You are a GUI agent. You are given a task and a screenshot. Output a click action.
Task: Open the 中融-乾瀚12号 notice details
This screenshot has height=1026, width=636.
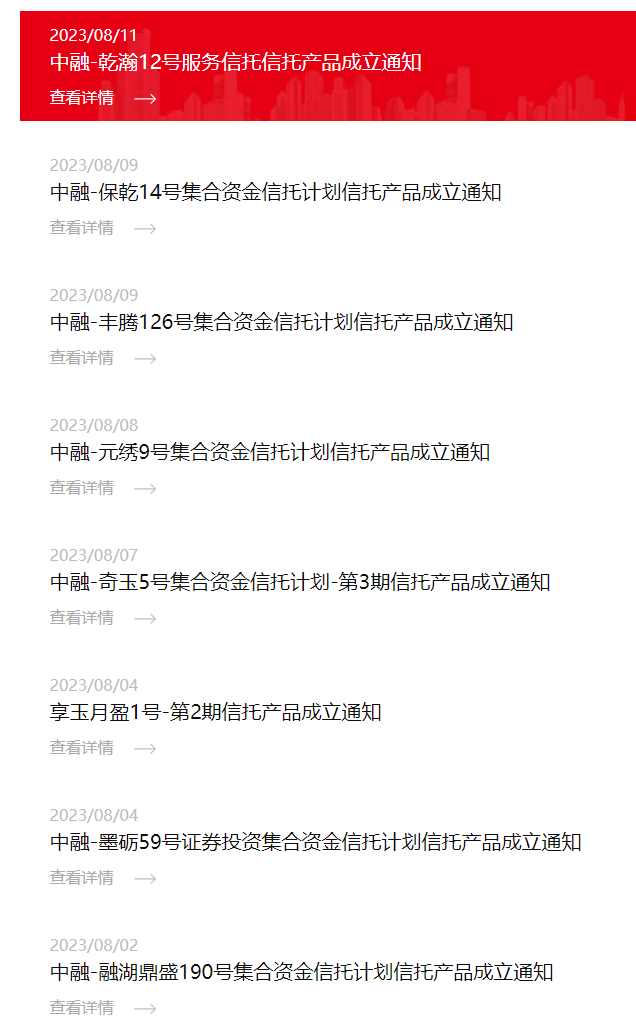[x=103, y=98]
